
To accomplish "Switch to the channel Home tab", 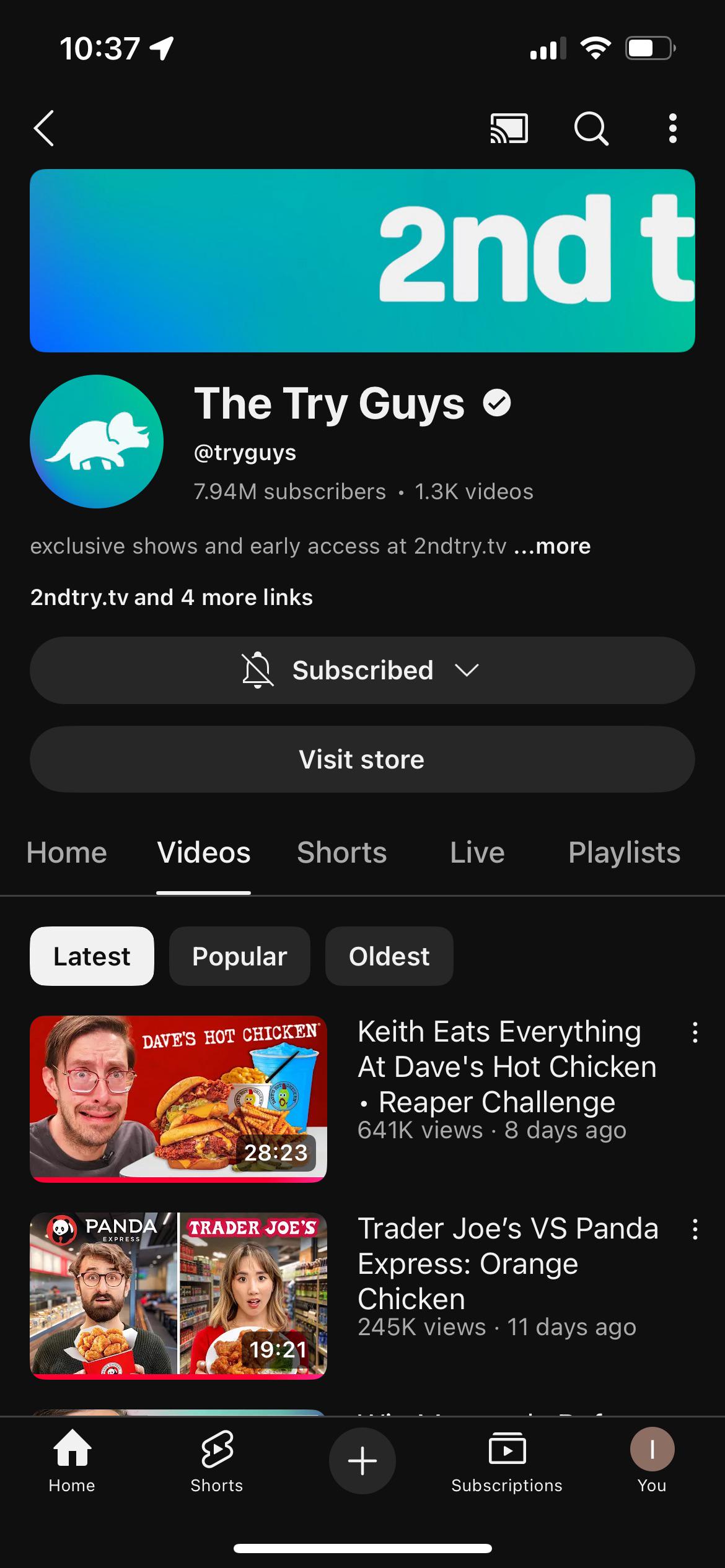I will (x=67, y=853).
